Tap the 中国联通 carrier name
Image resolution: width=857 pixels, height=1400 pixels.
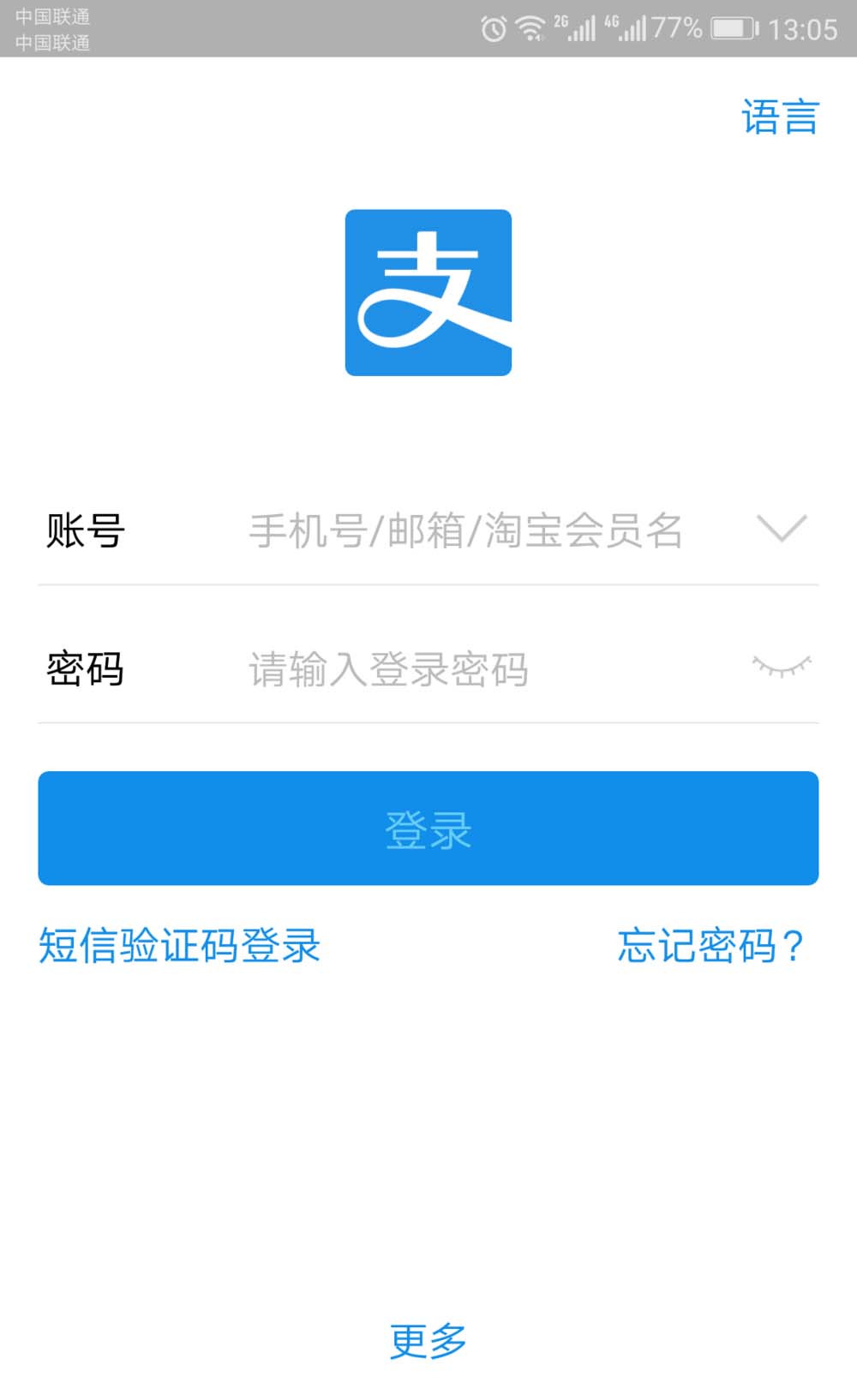[54, 15]
